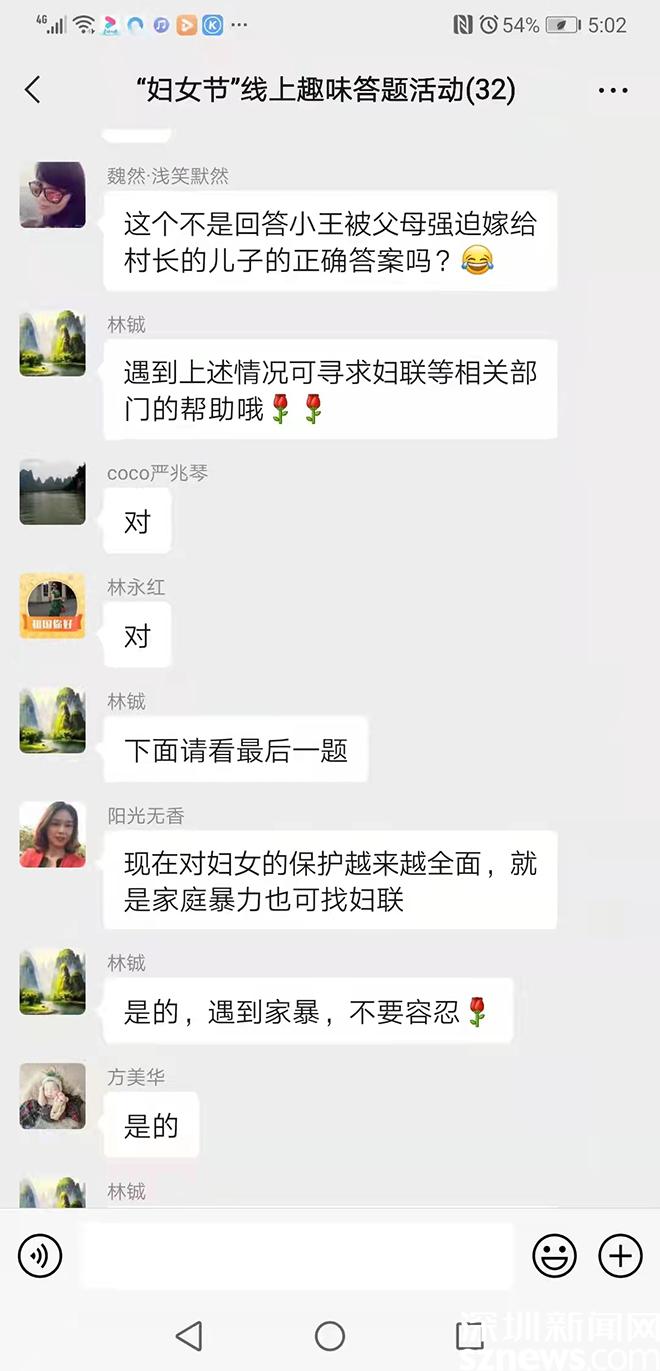This screenshot has width=660, height=1371.
Task: Focus the message text field
Action: tap(296, 1255)
